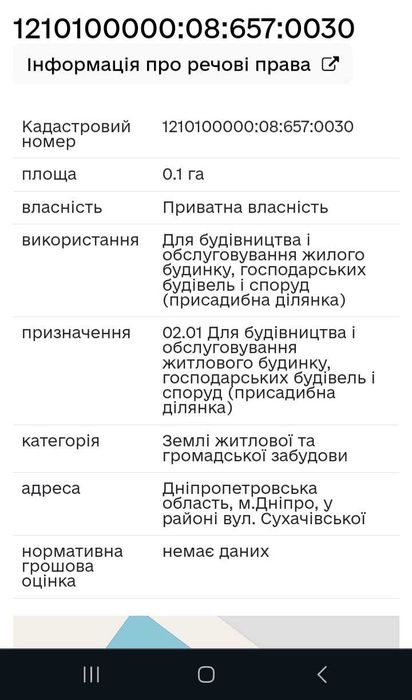Open the recent apps view
The height and width of the screenshot is (700, 412).
click(x=91, y=675)
